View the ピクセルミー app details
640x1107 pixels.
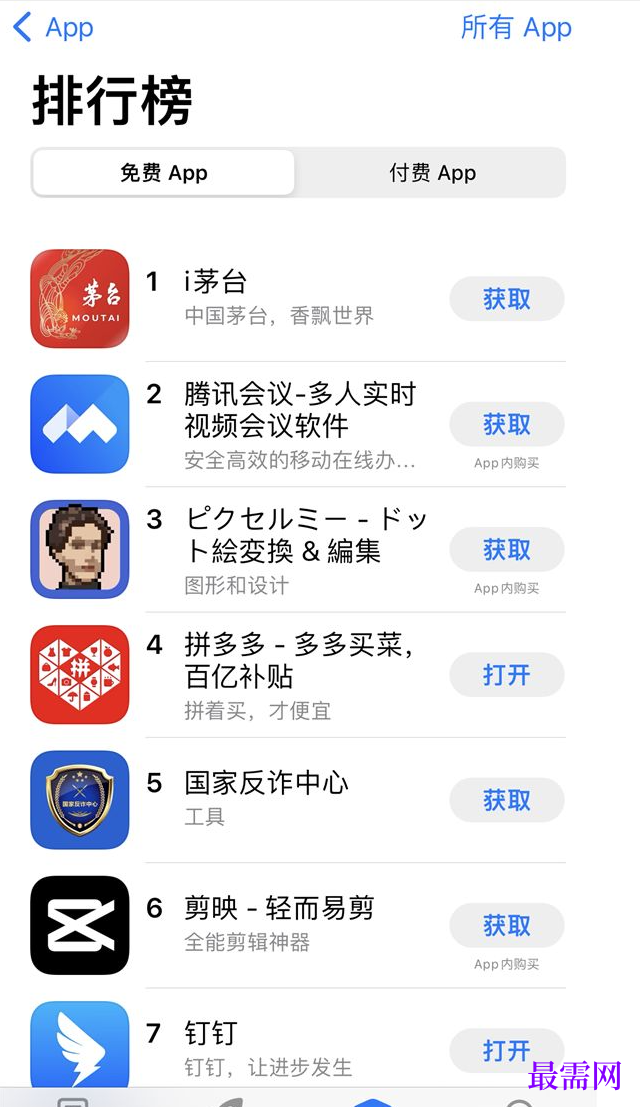300,549
